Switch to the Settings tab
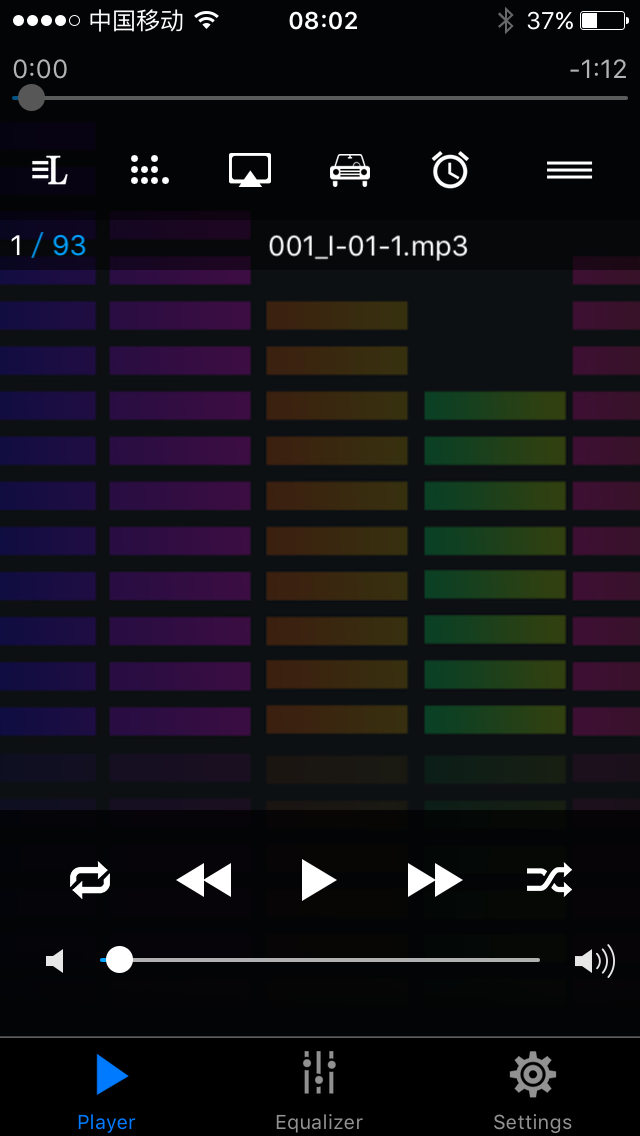The width and height of the screenshot is (640, 1136). [532, 1088]
